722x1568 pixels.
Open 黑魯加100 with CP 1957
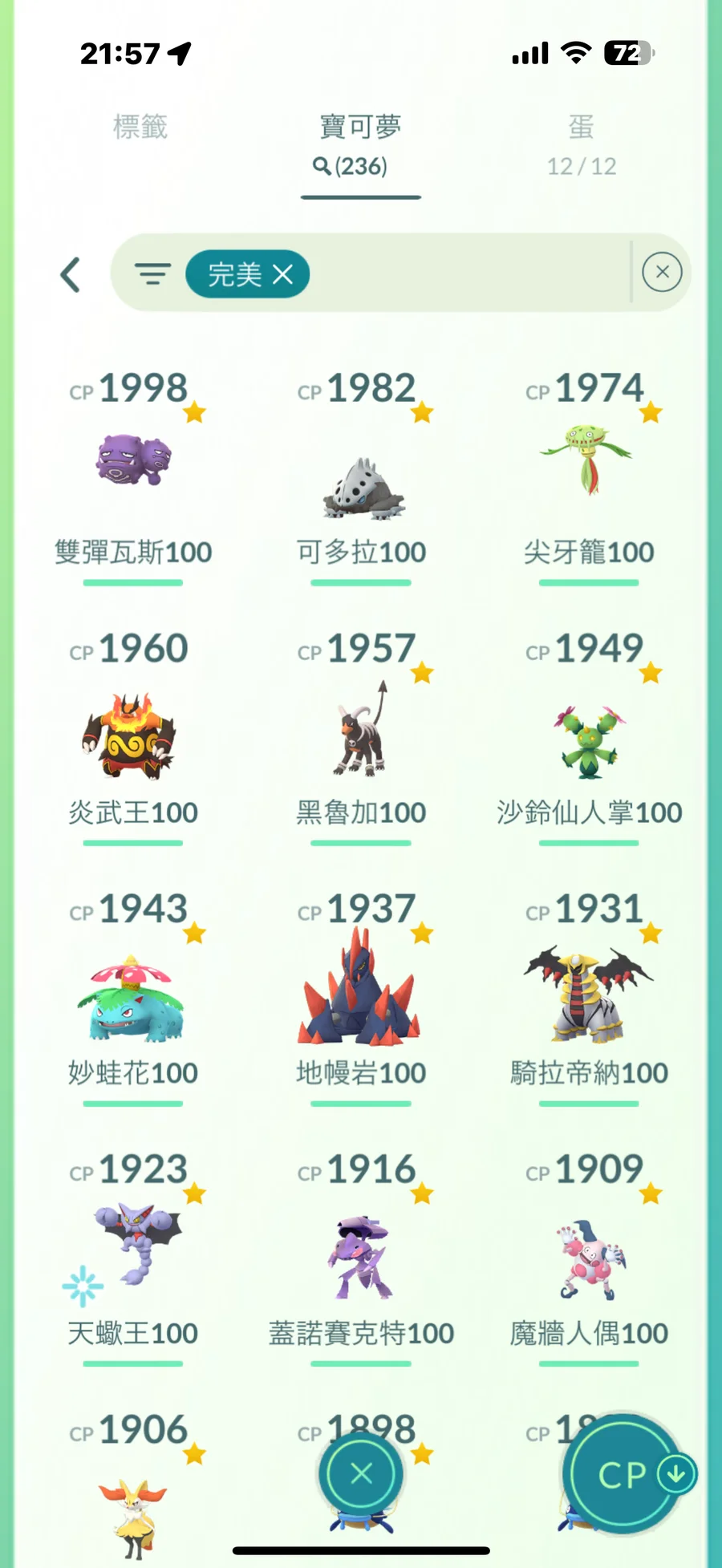(361, 731)
